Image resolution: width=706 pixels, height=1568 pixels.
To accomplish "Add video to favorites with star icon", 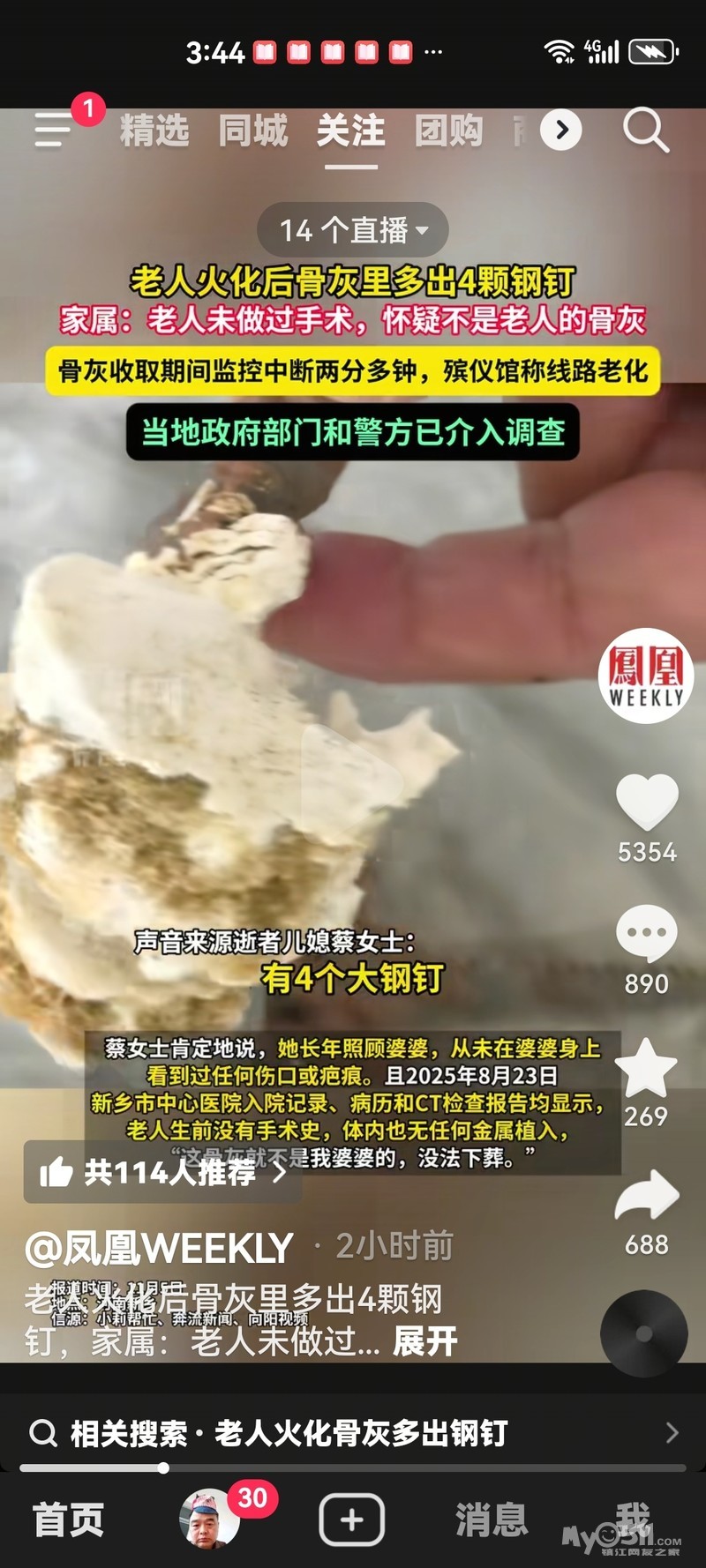I will click(x=646, y=1066).
